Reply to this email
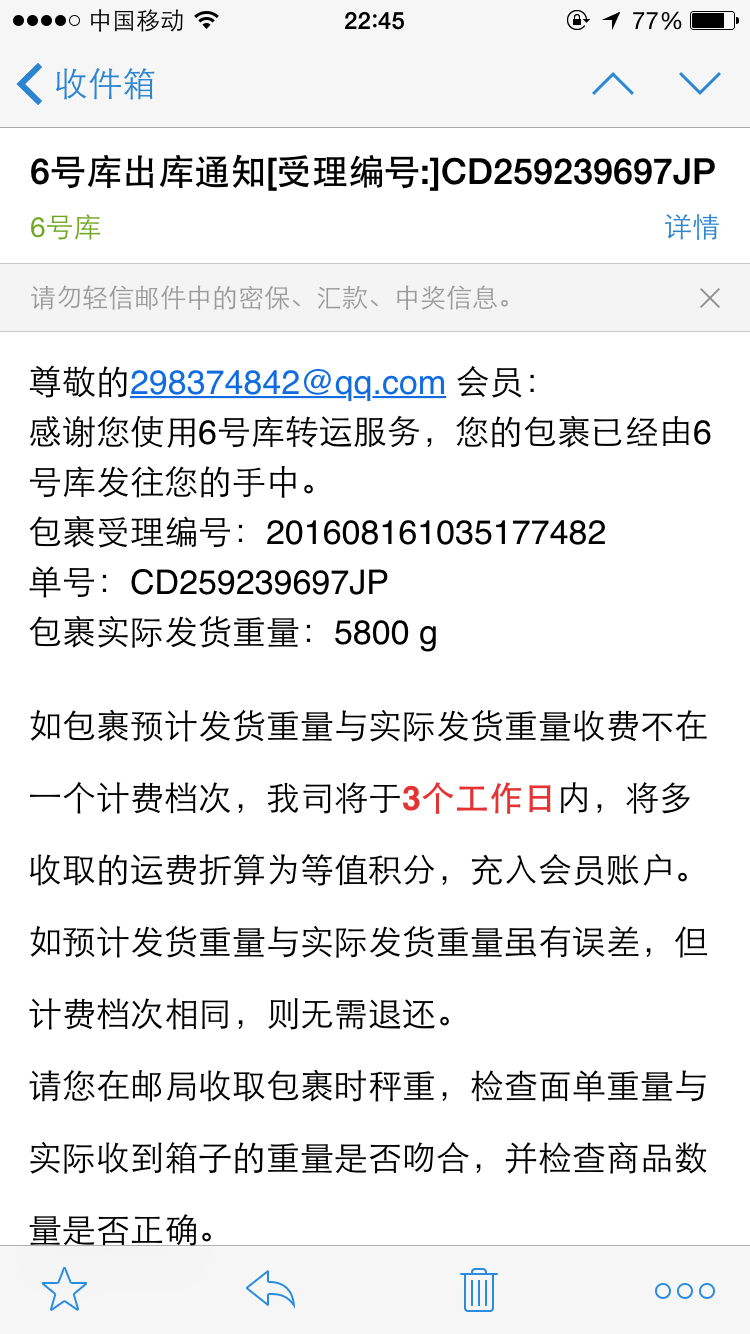This screenshot has height=1334, width=750. (270, 1290)
